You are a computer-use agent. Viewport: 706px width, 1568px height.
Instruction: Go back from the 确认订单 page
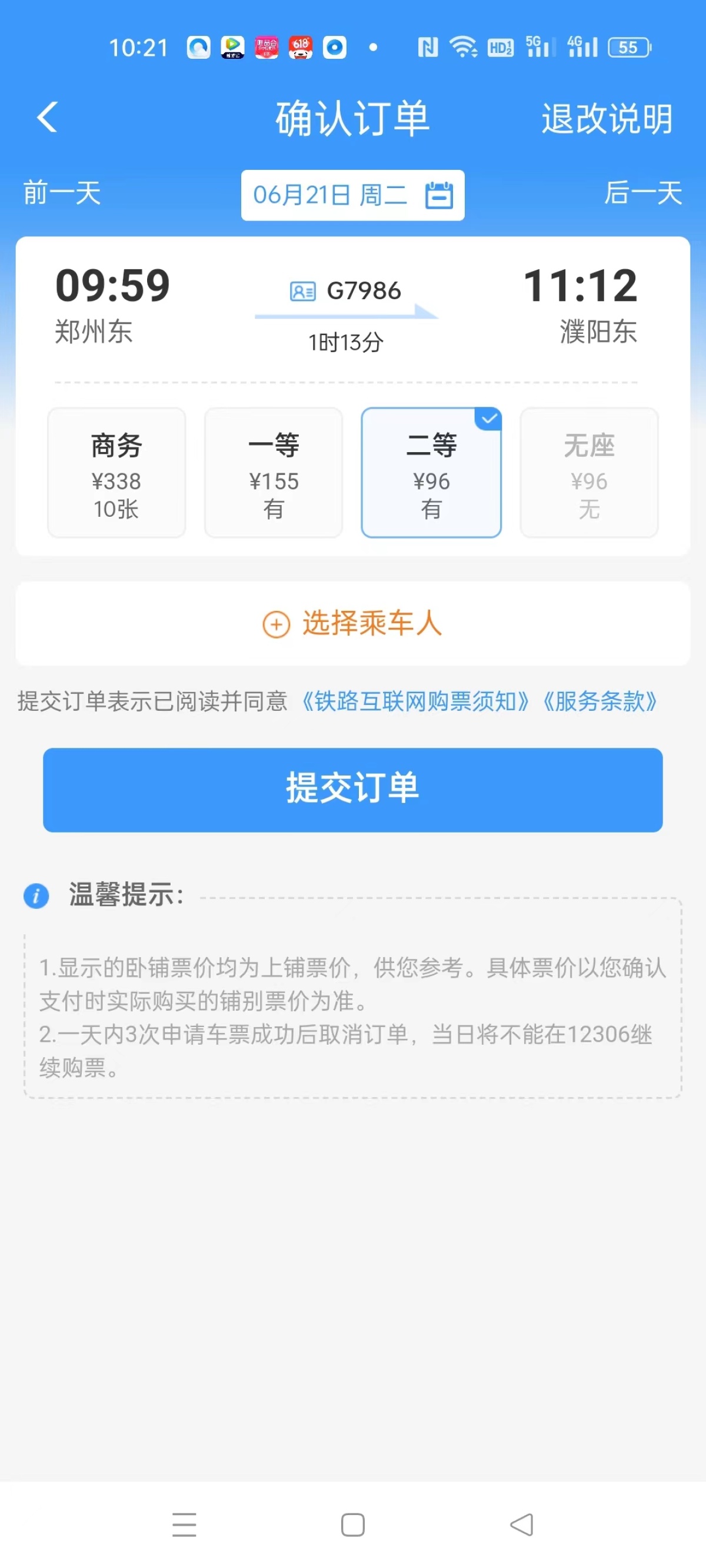pos(48,117)
